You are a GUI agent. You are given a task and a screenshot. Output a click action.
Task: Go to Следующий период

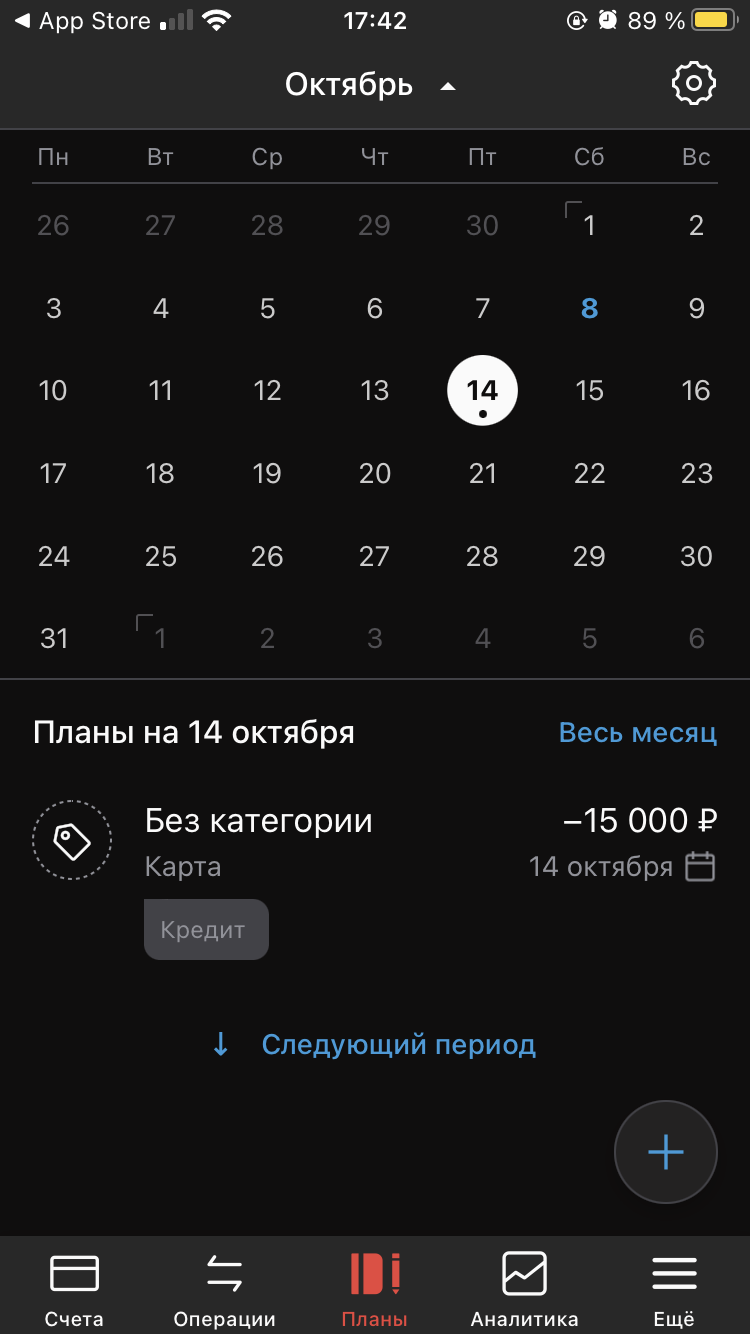pos(375,1045)
